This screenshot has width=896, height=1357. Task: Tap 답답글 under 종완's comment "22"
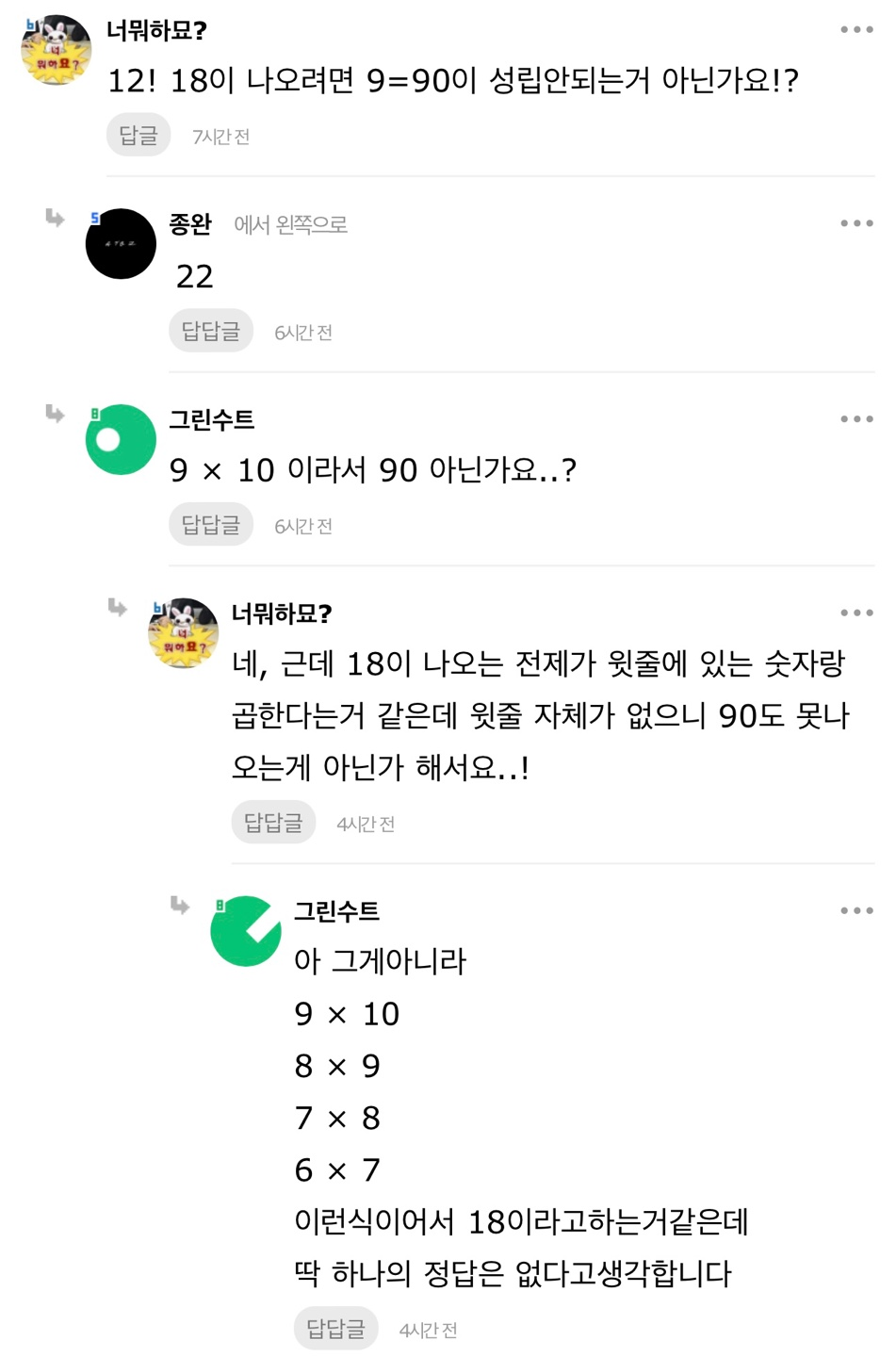pyautogui.click(x=211, y=331)
